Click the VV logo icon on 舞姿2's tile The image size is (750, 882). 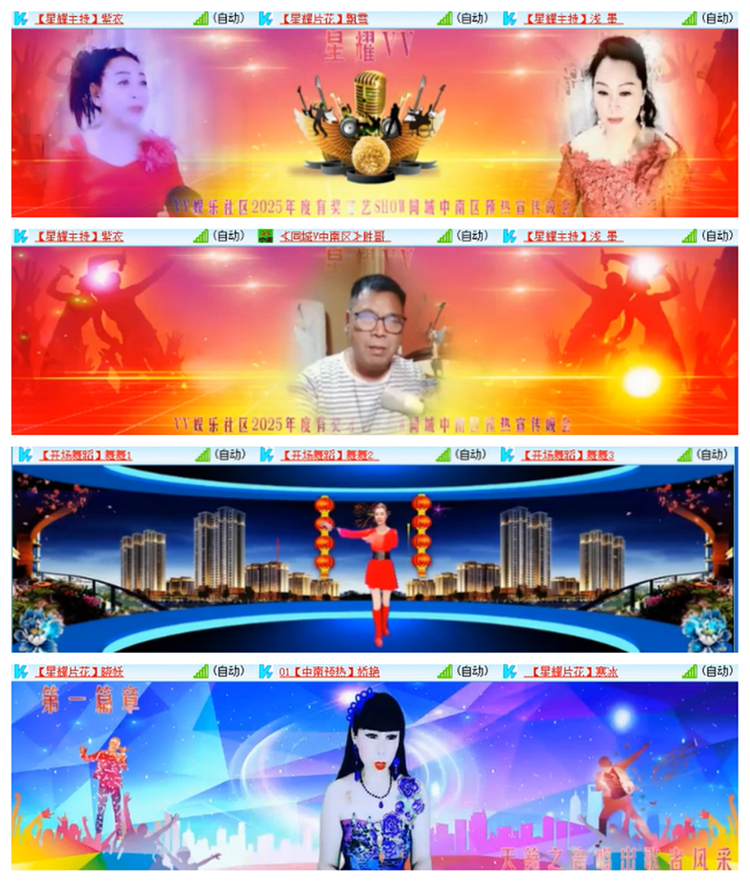tap(268, 457)
